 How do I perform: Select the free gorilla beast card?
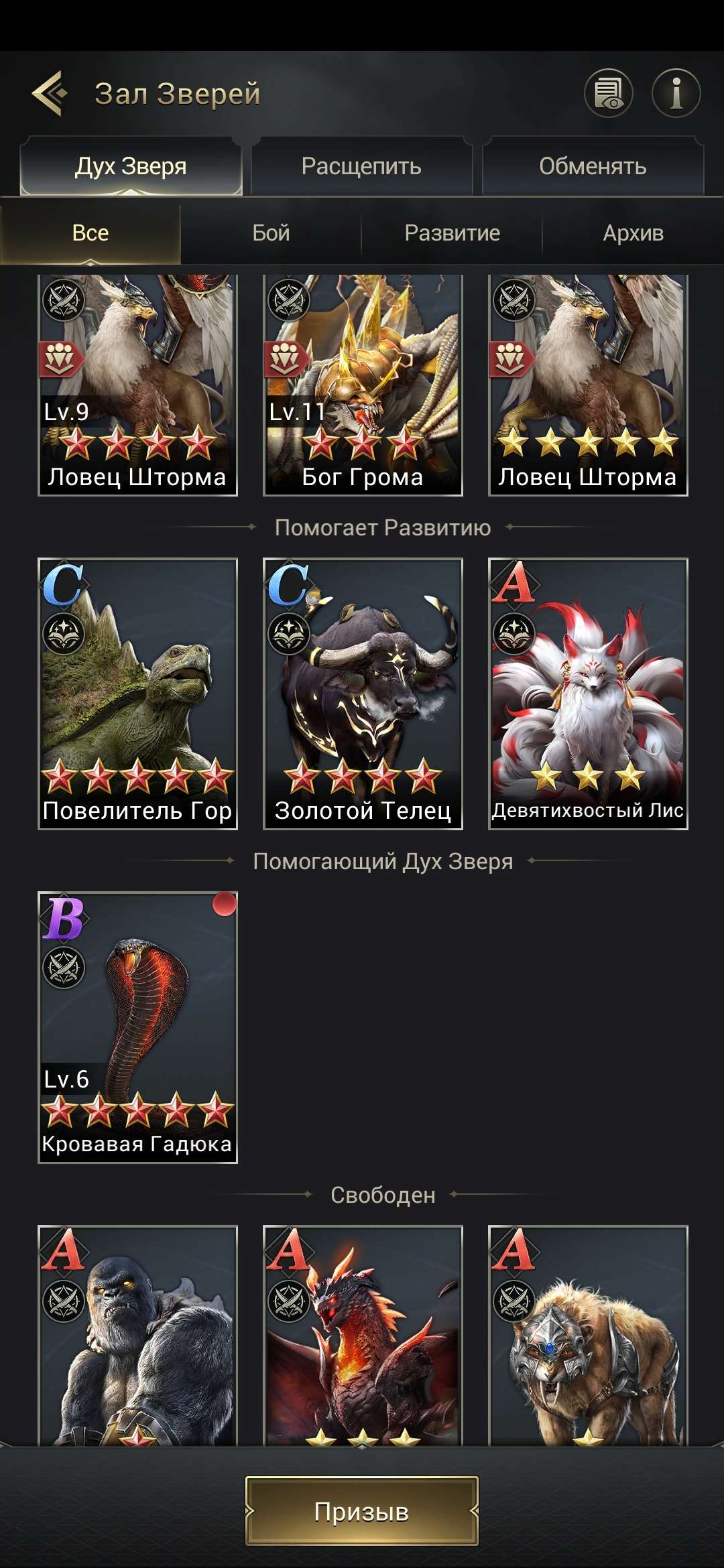137,1333
